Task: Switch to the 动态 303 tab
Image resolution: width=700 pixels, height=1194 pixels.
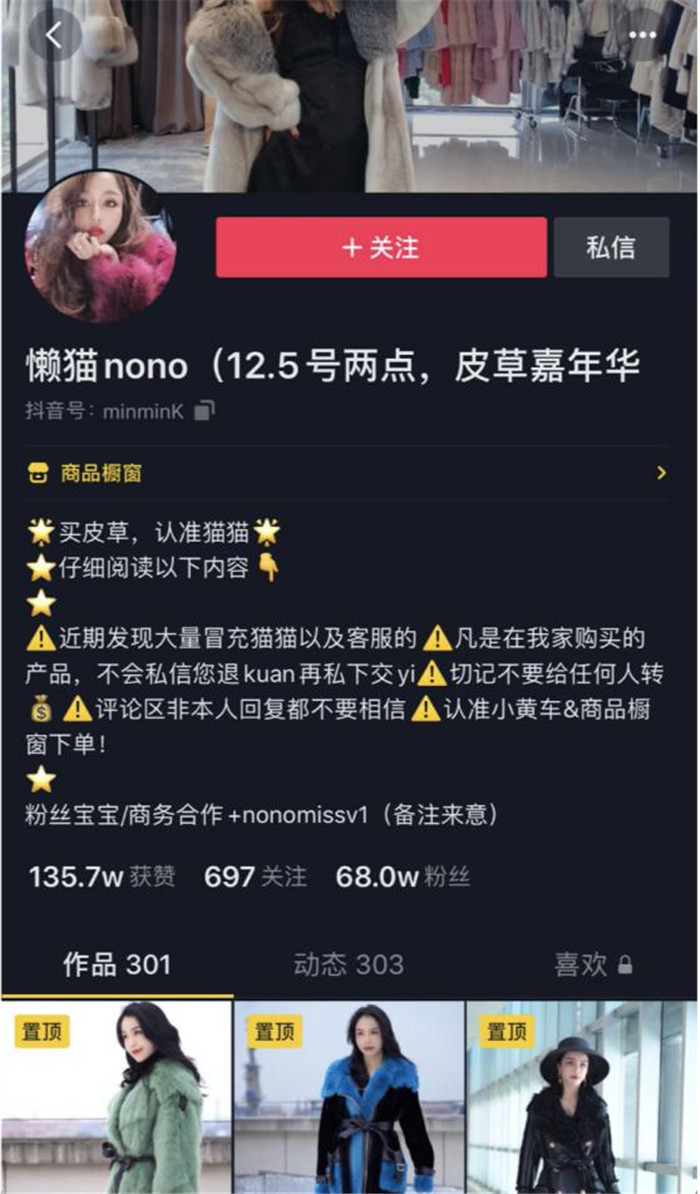Action: pyautogui.click(x=348, y=964)
